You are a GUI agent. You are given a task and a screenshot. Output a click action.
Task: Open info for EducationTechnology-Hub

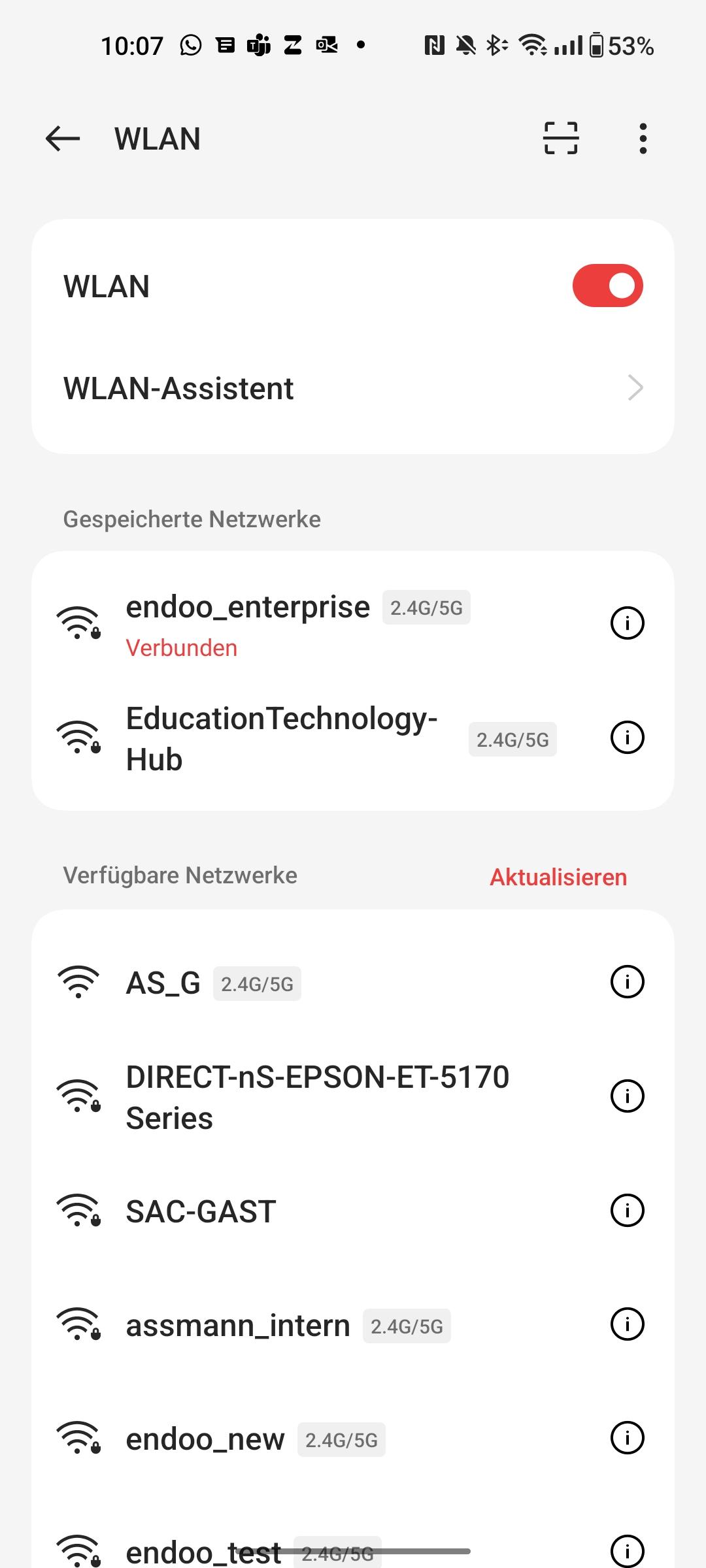point(627,738)
